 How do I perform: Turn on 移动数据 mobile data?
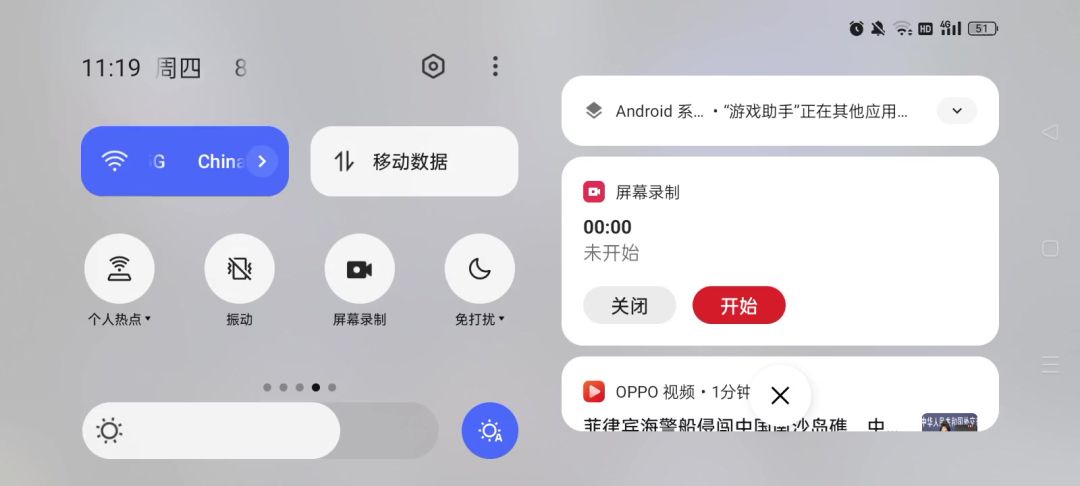pyautogui.click(x=414, y=161)
